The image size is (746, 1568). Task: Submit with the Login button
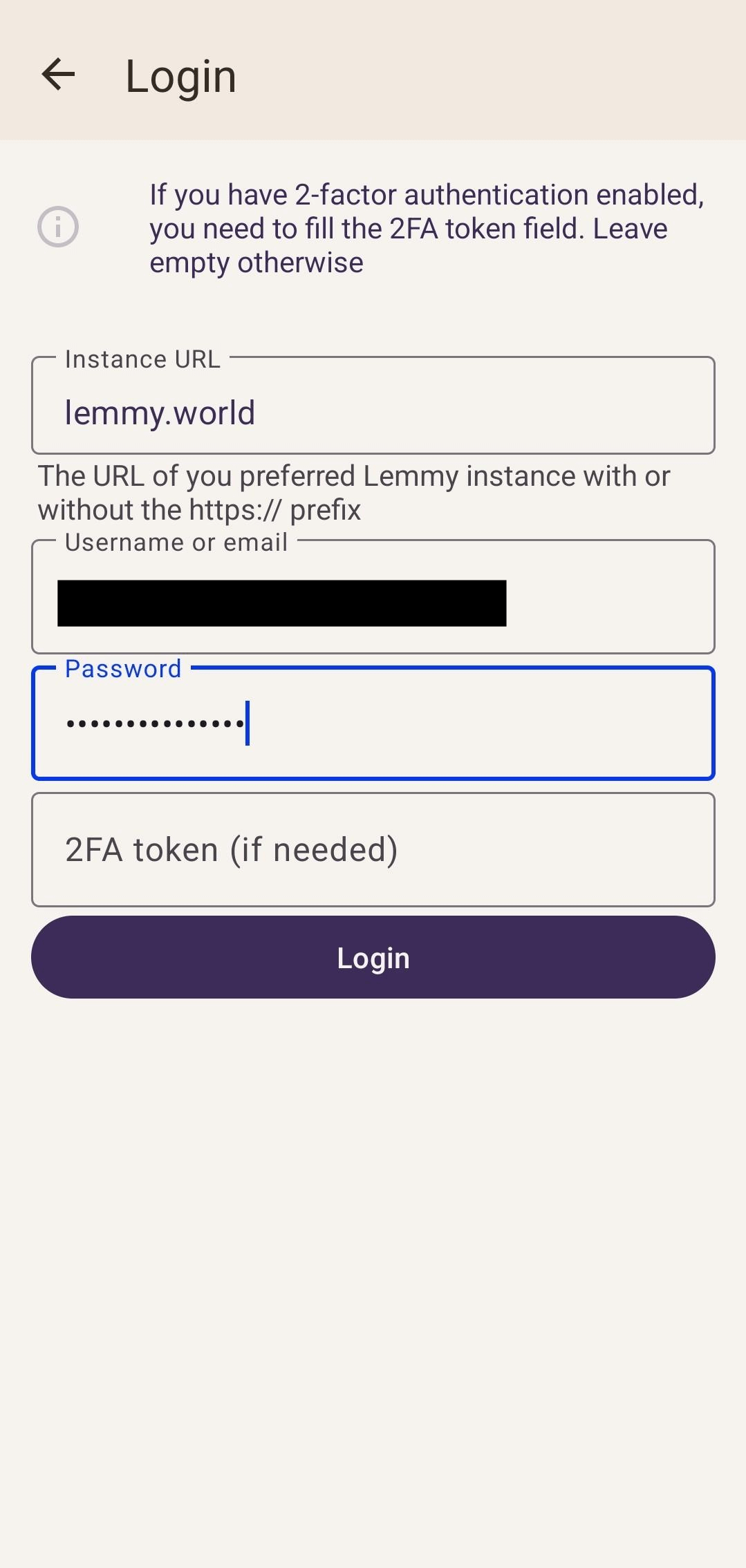tap(373, 957)
